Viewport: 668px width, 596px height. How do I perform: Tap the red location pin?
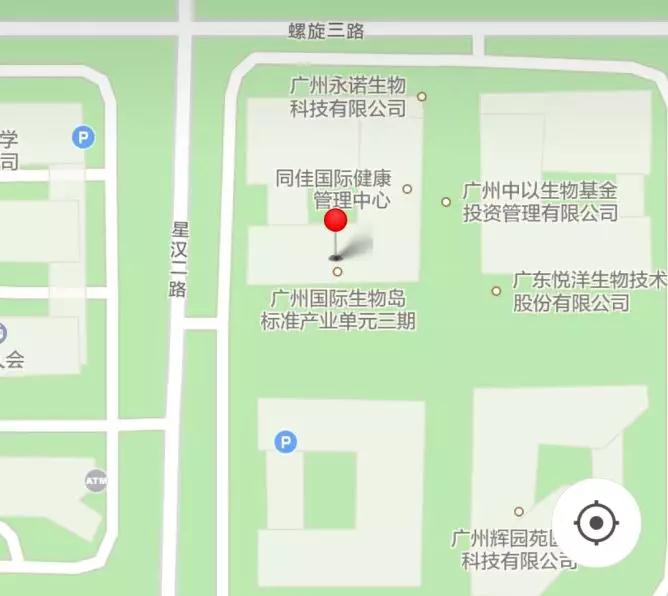[336, 222]
